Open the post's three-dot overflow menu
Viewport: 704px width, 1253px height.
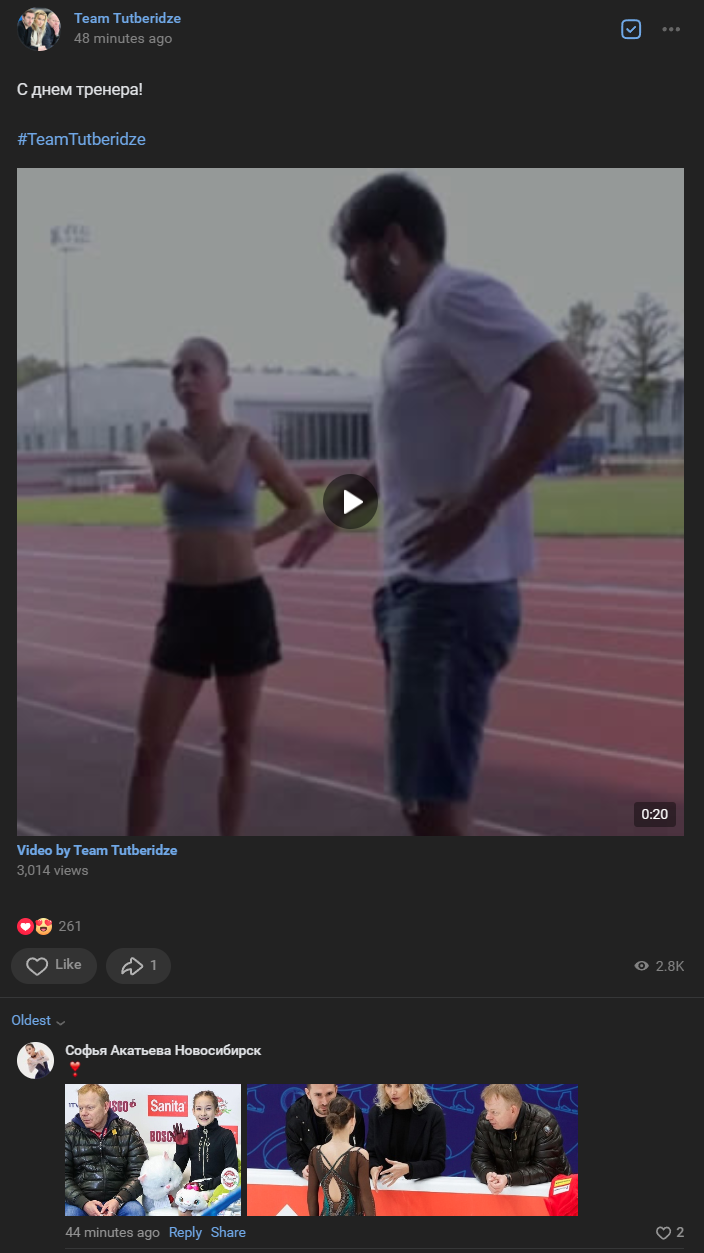(671, 29)
